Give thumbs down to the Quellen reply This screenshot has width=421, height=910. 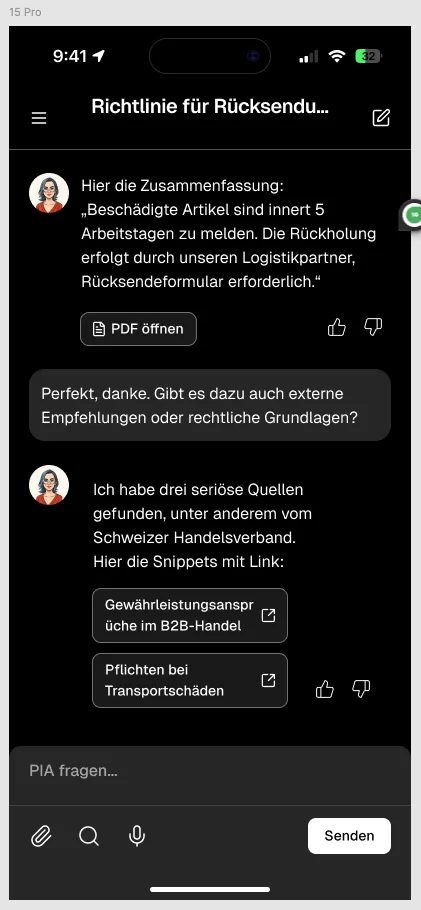point(361,689)
